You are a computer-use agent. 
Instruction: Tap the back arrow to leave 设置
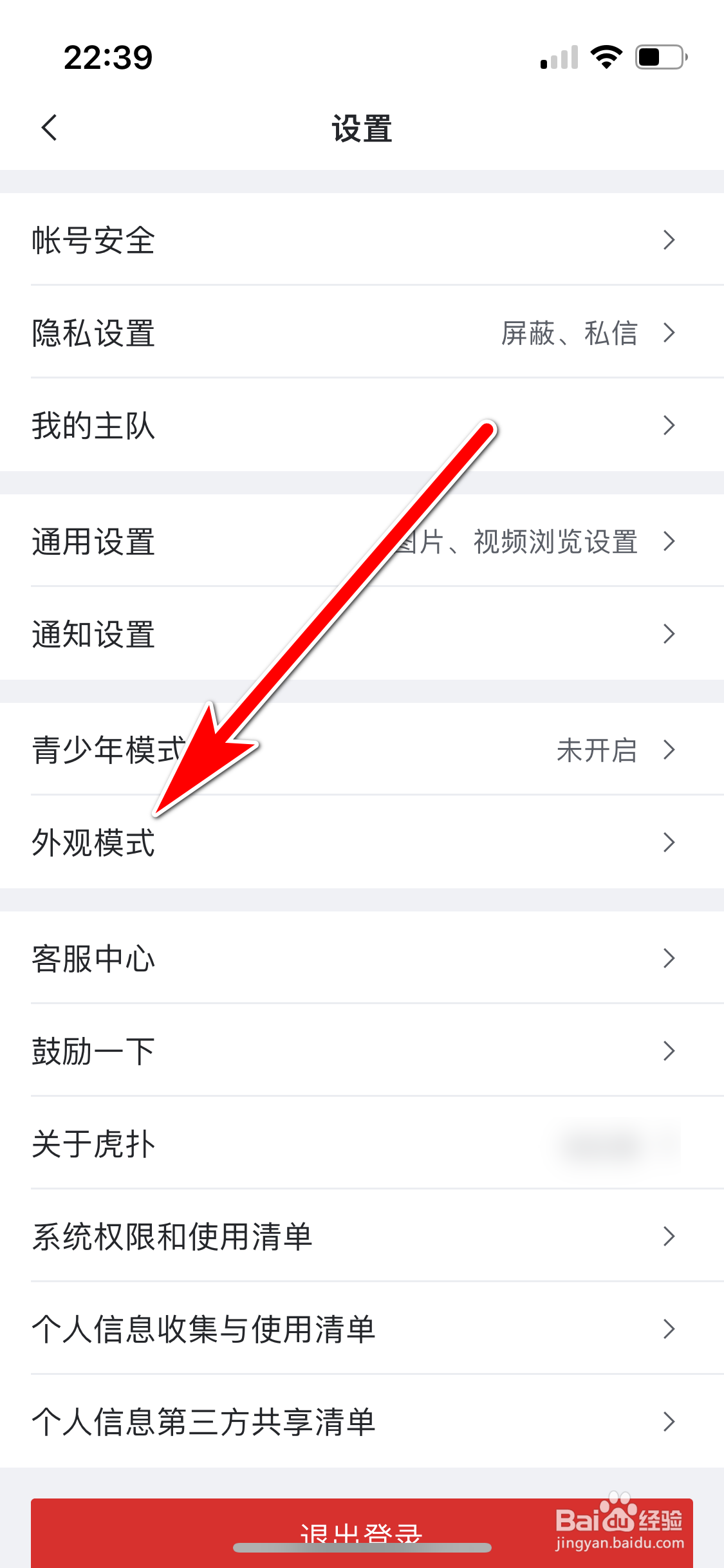50,127
